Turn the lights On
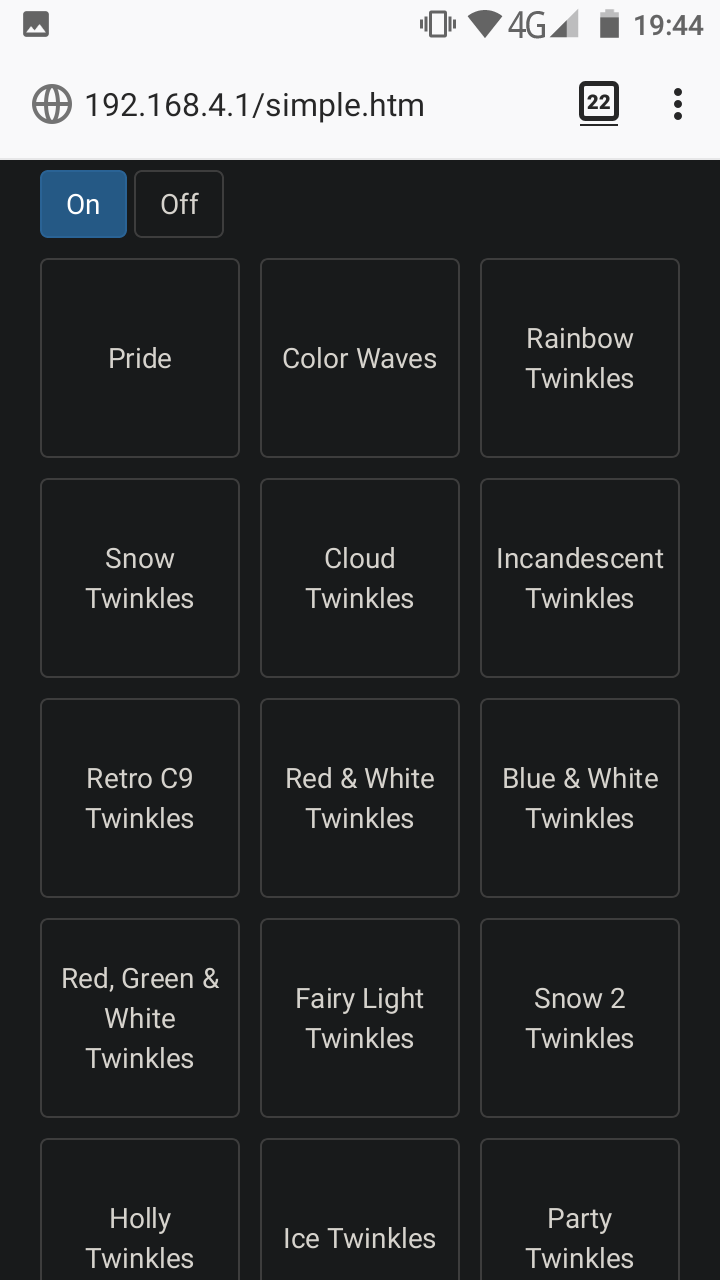 83,204
